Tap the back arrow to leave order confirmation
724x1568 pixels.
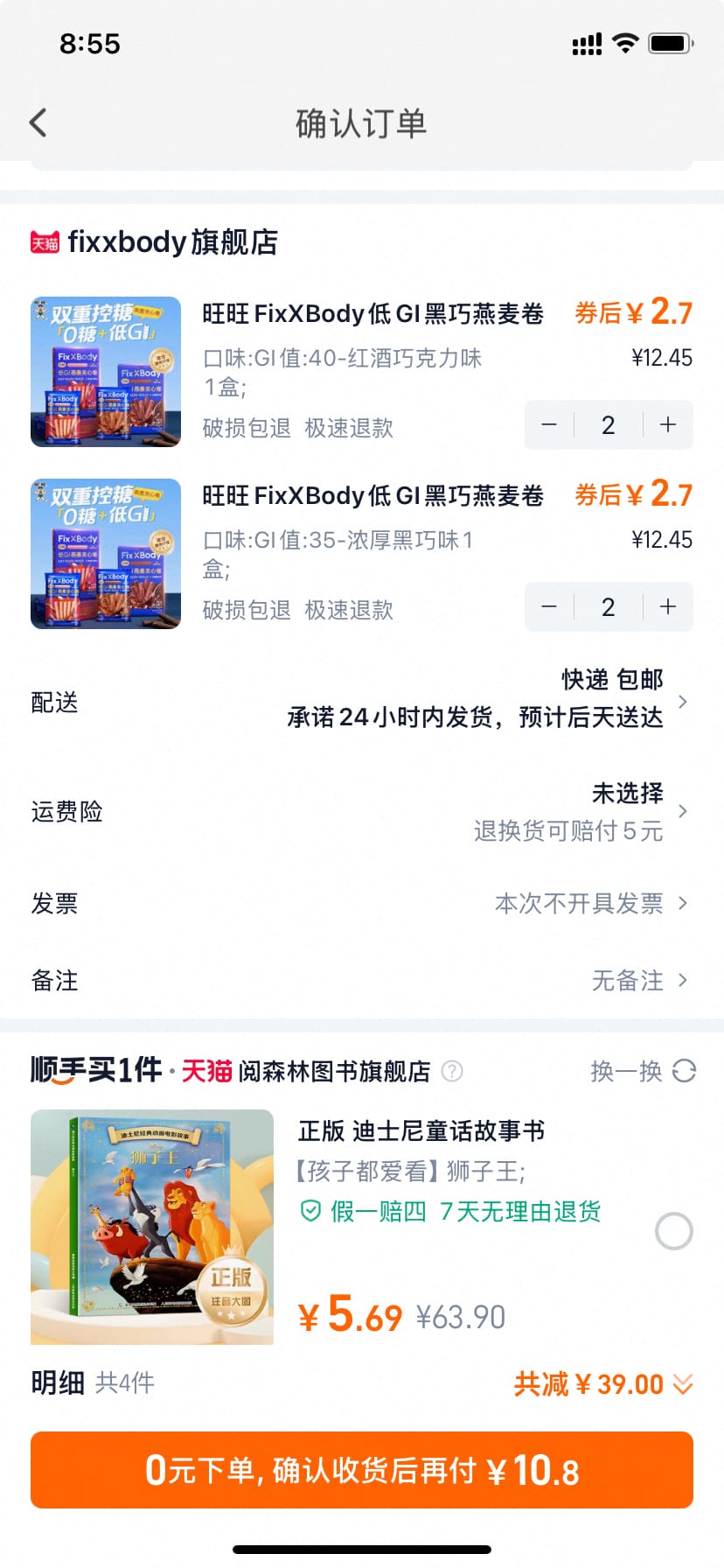37,122
